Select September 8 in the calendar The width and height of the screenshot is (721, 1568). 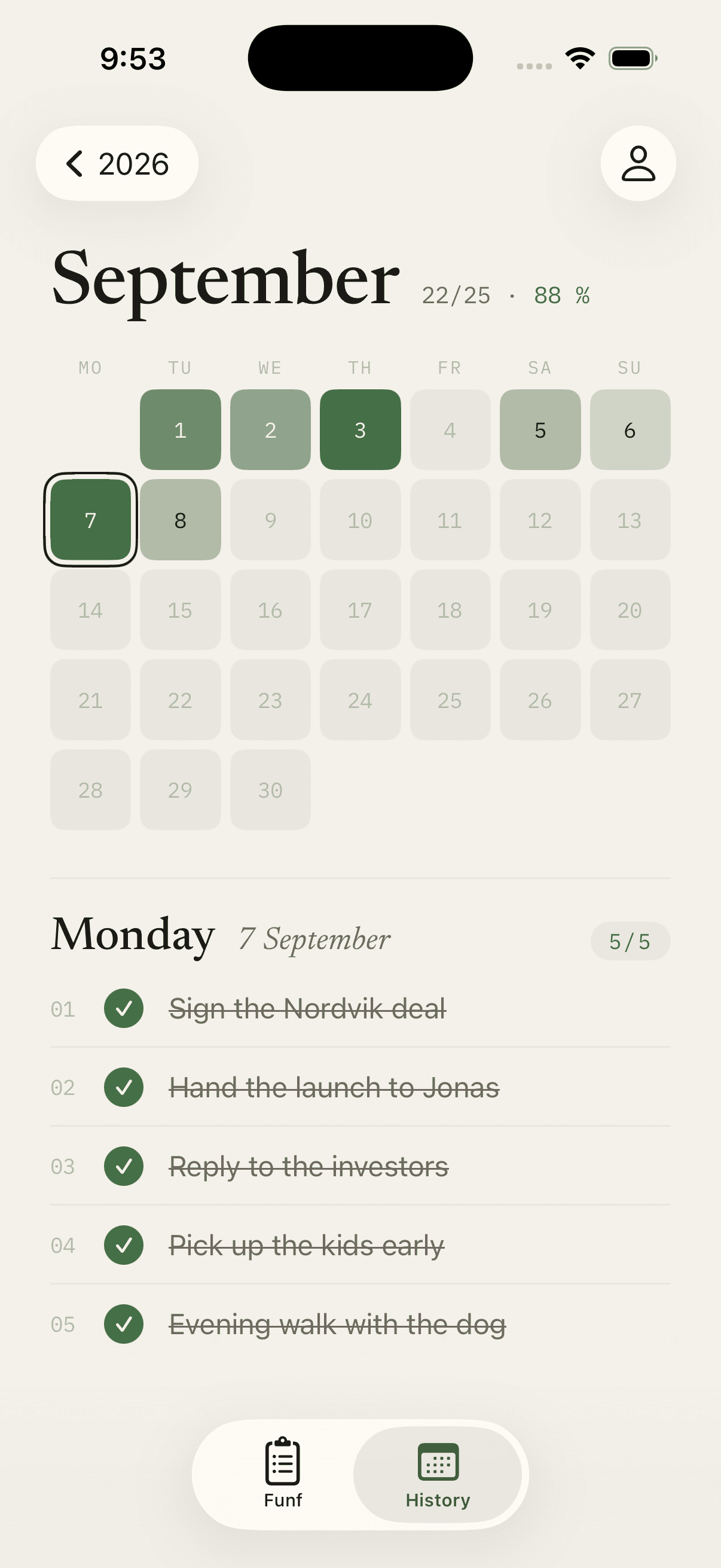coord(180,520)
